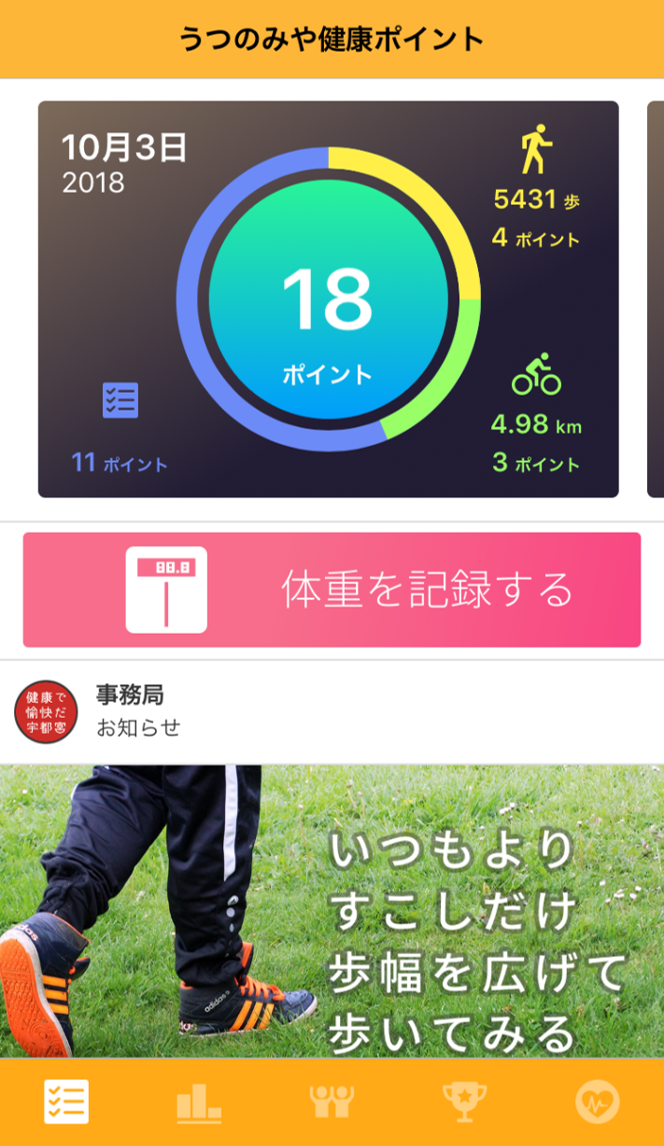Open the 事務局 お知らせ notice
Viewport: 664px width, 1146px height.
click(x=331, y=710)
